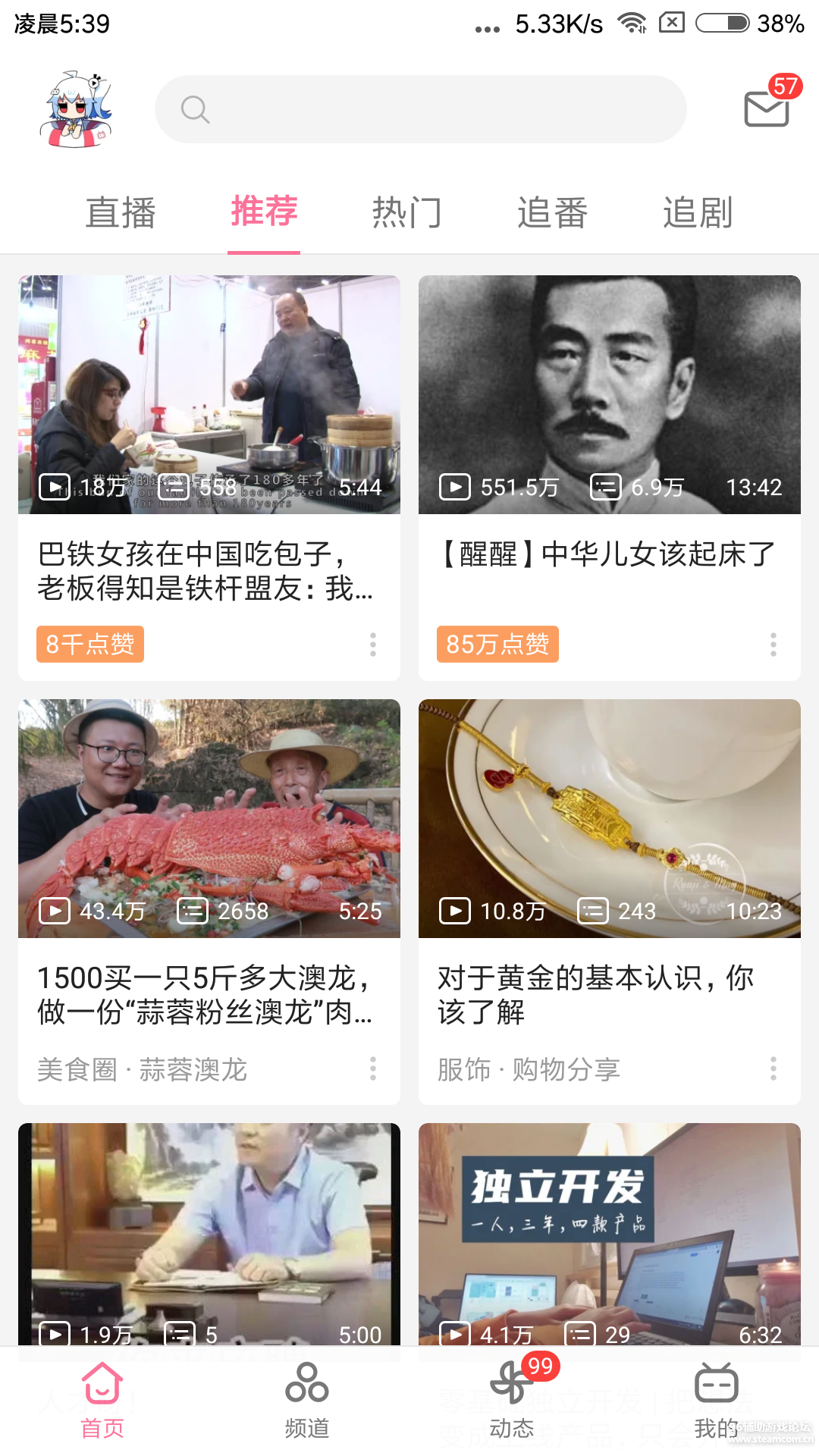Switch to the 热门 tab
The image size is (819, 1456).
[407, 213]
